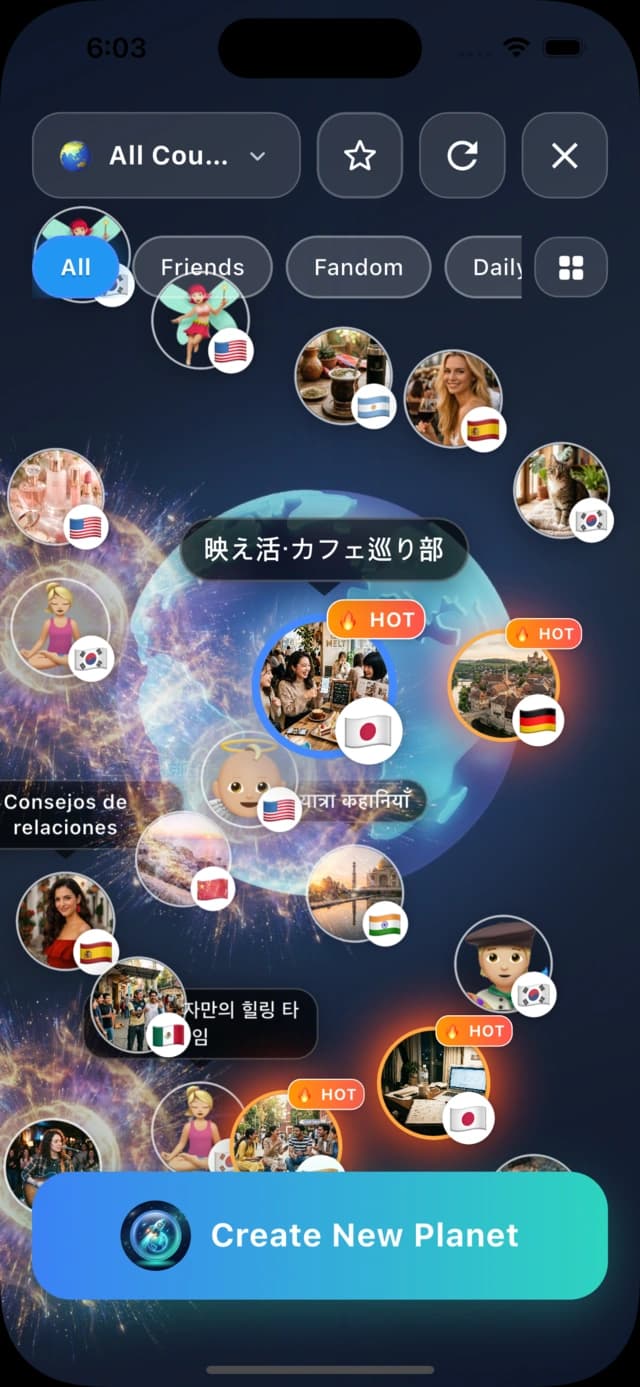Tap Create New Planet button

tap(320, 1235)
